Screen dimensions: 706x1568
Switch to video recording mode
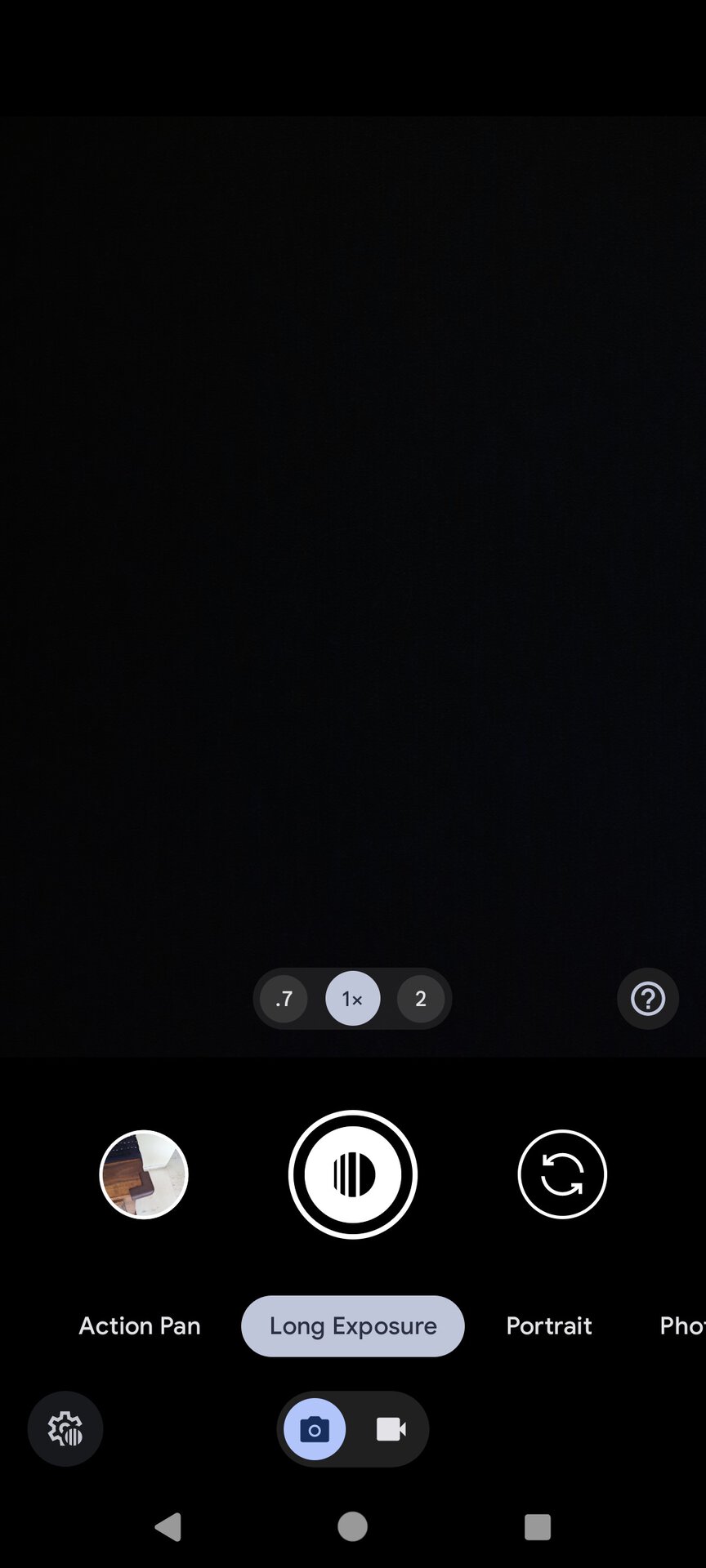tap(391, 1429)
